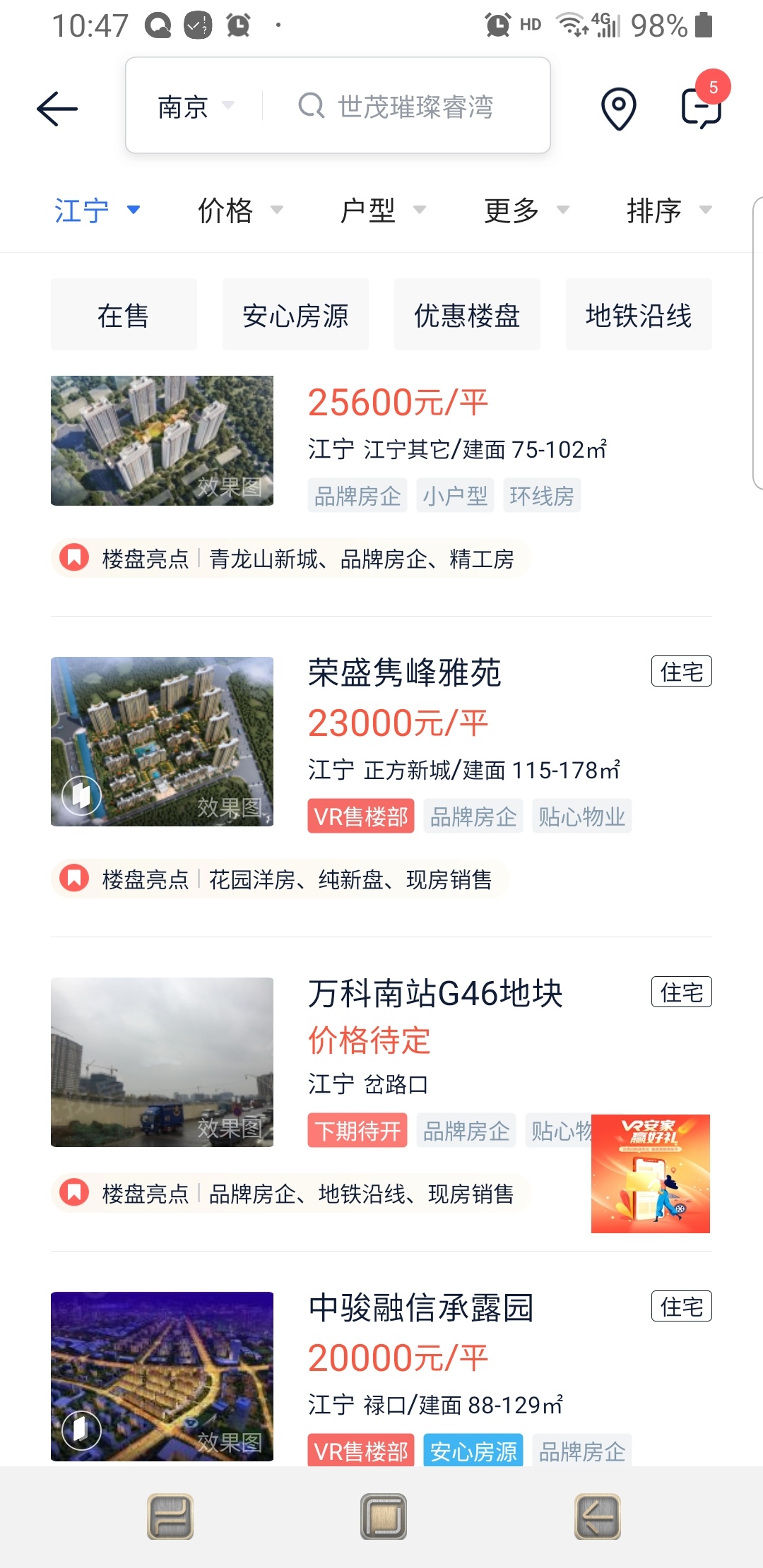Expand the 江宁 district filter
Viewport: 763px width, 1568px height.
click(97, 210)
